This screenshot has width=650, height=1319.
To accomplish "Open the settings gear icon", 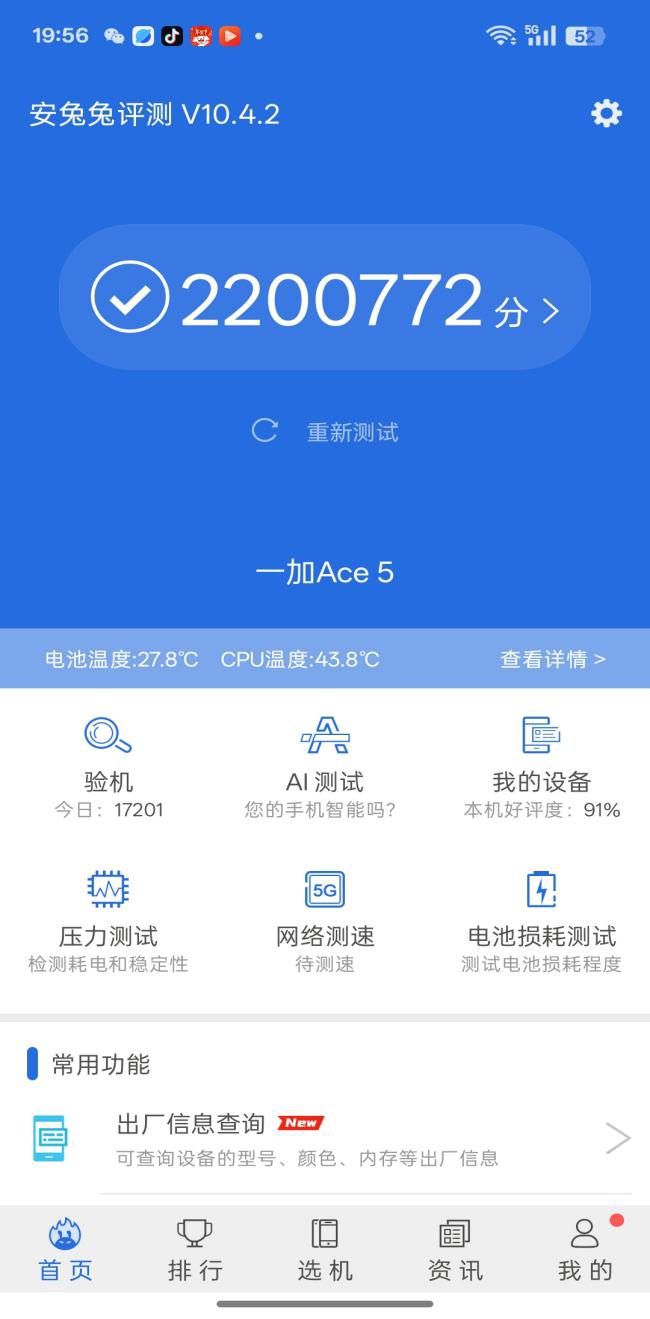I will pos(606,114).
